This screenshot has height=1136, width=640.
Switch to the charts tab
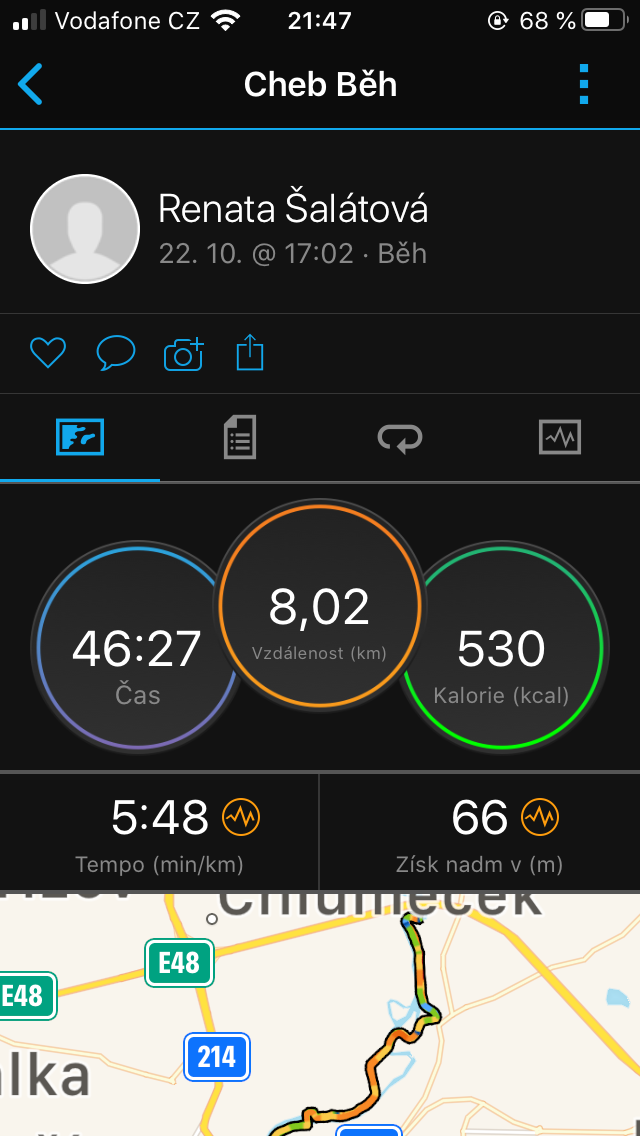(x=560, y=437)
